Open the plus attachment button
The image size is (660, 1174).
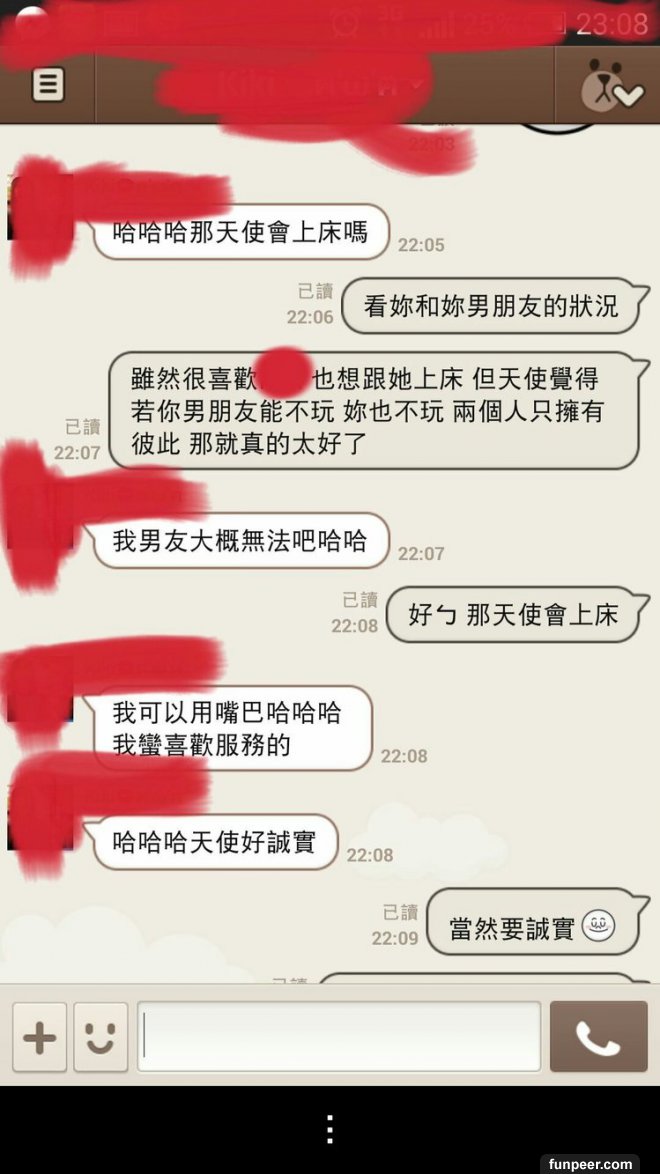click(39, 1037)
